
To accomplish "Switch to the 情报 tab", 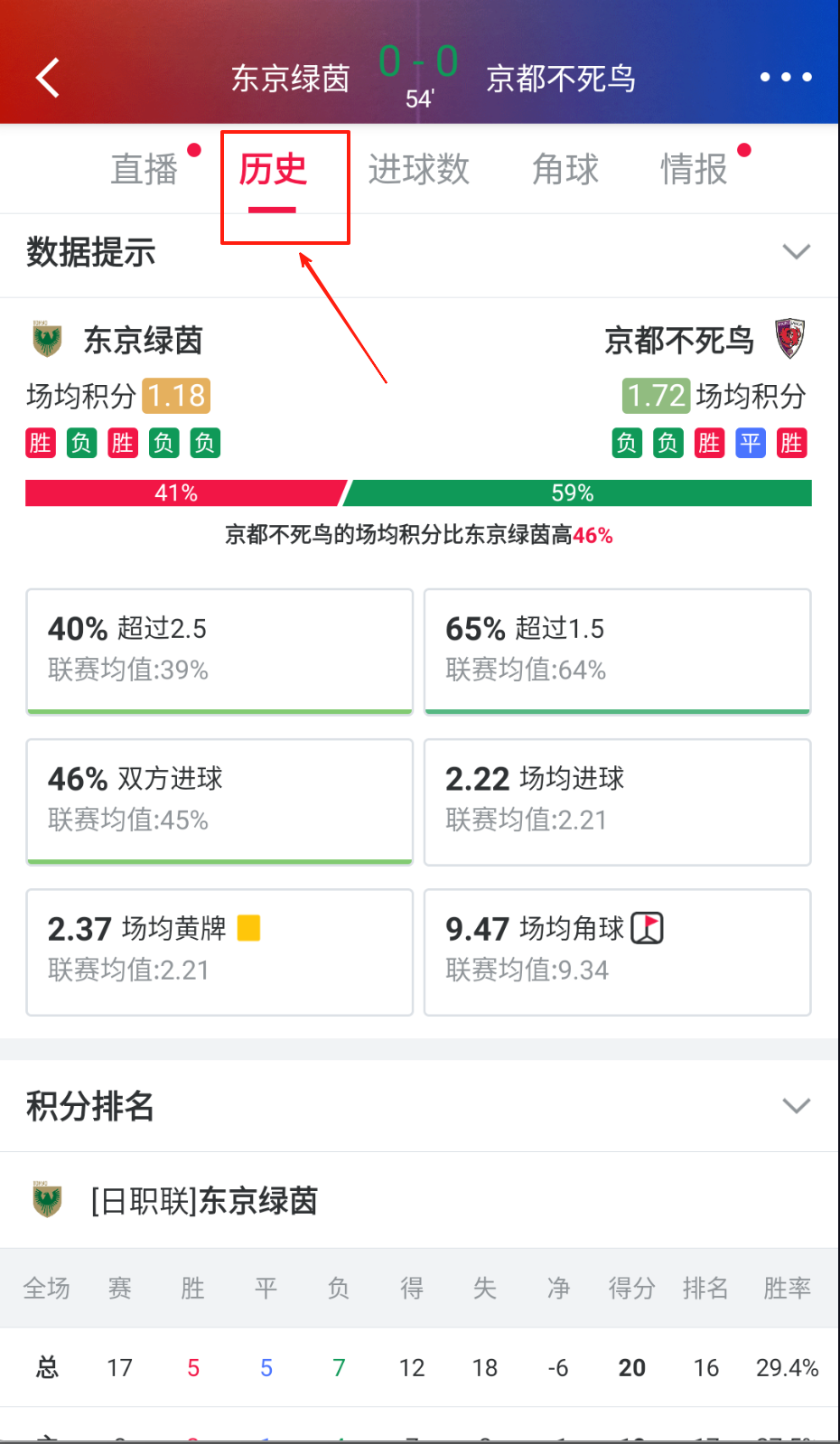I will click(x=694, y=170).
